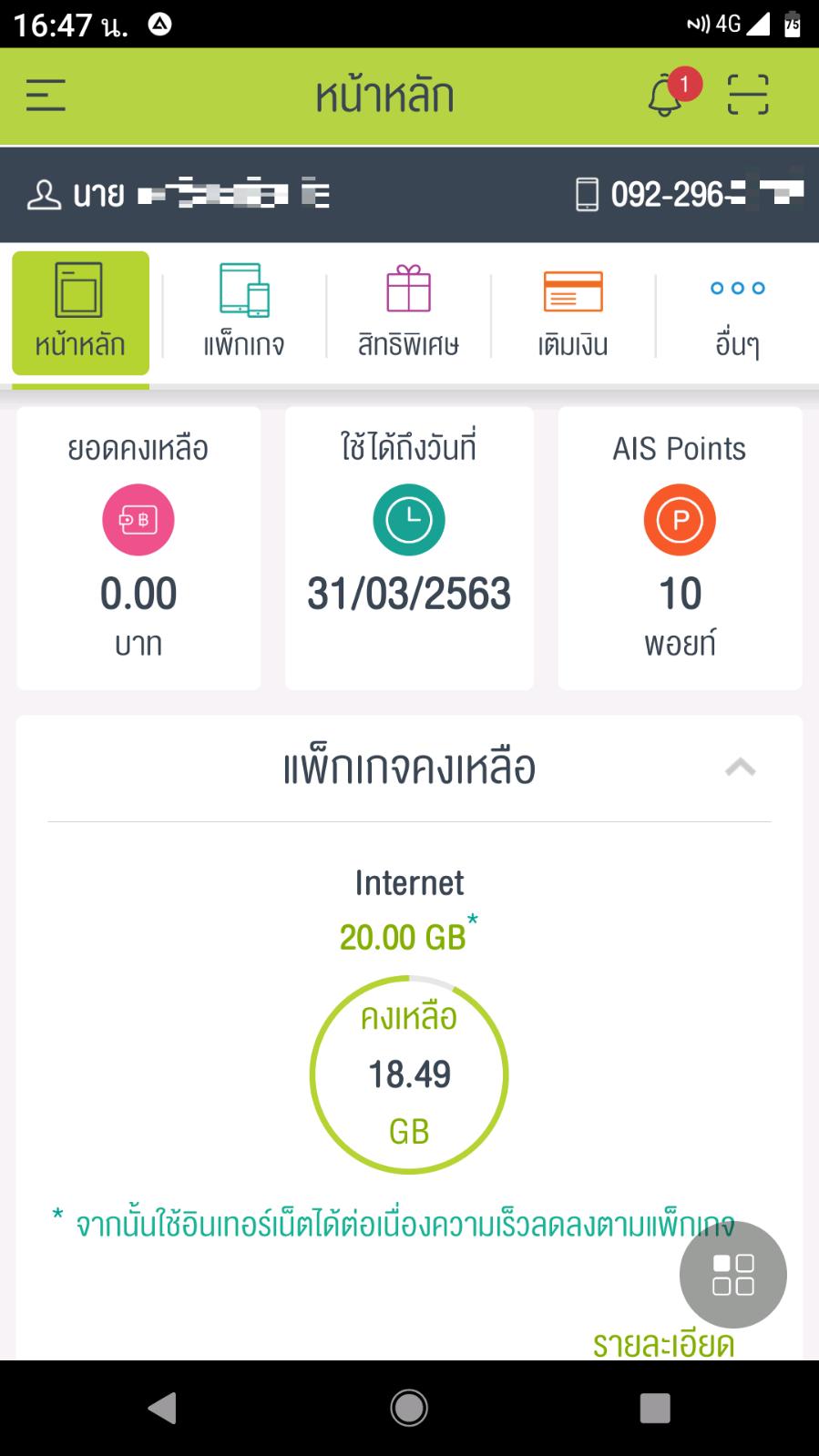Switch to the แพ็กเกจ tab
Image resolution: width=819 pixels, height=1456 pixels.
(244, 313)
